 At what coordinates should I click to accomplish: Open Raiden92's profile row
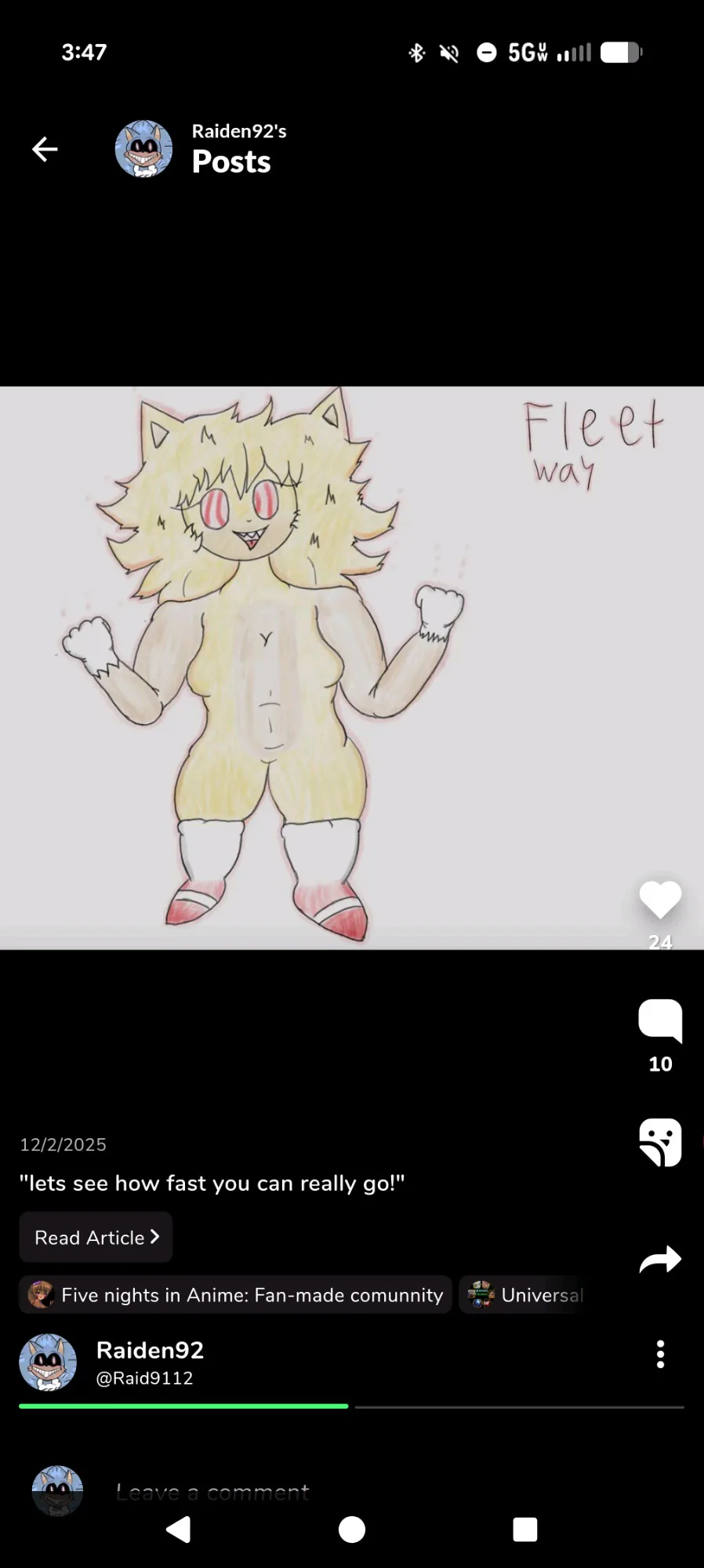pyautogui.click(x=149, y=1362)
